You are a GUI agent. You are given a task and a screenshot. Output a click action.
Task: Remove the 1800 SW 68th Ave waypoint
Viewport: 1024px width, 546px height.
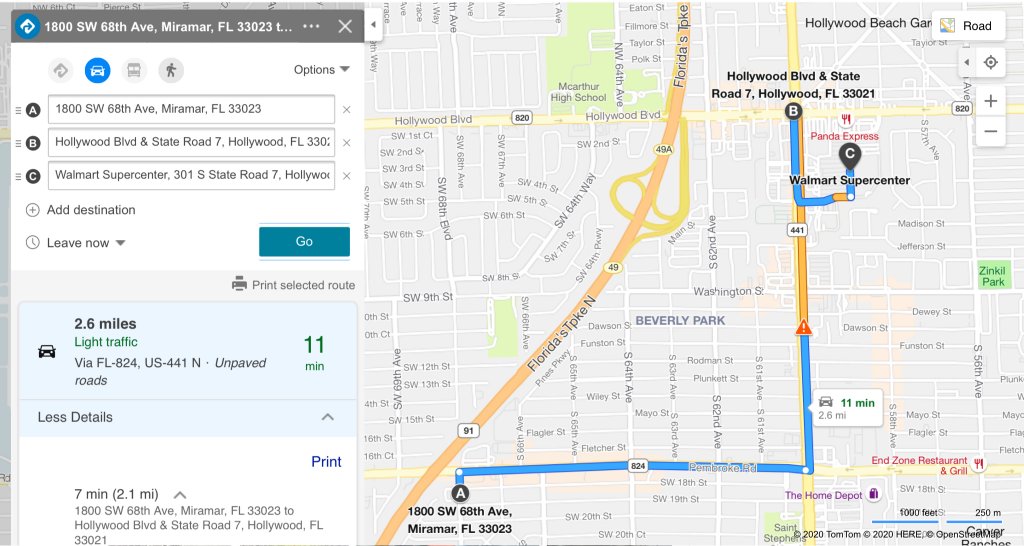(347, 110)
